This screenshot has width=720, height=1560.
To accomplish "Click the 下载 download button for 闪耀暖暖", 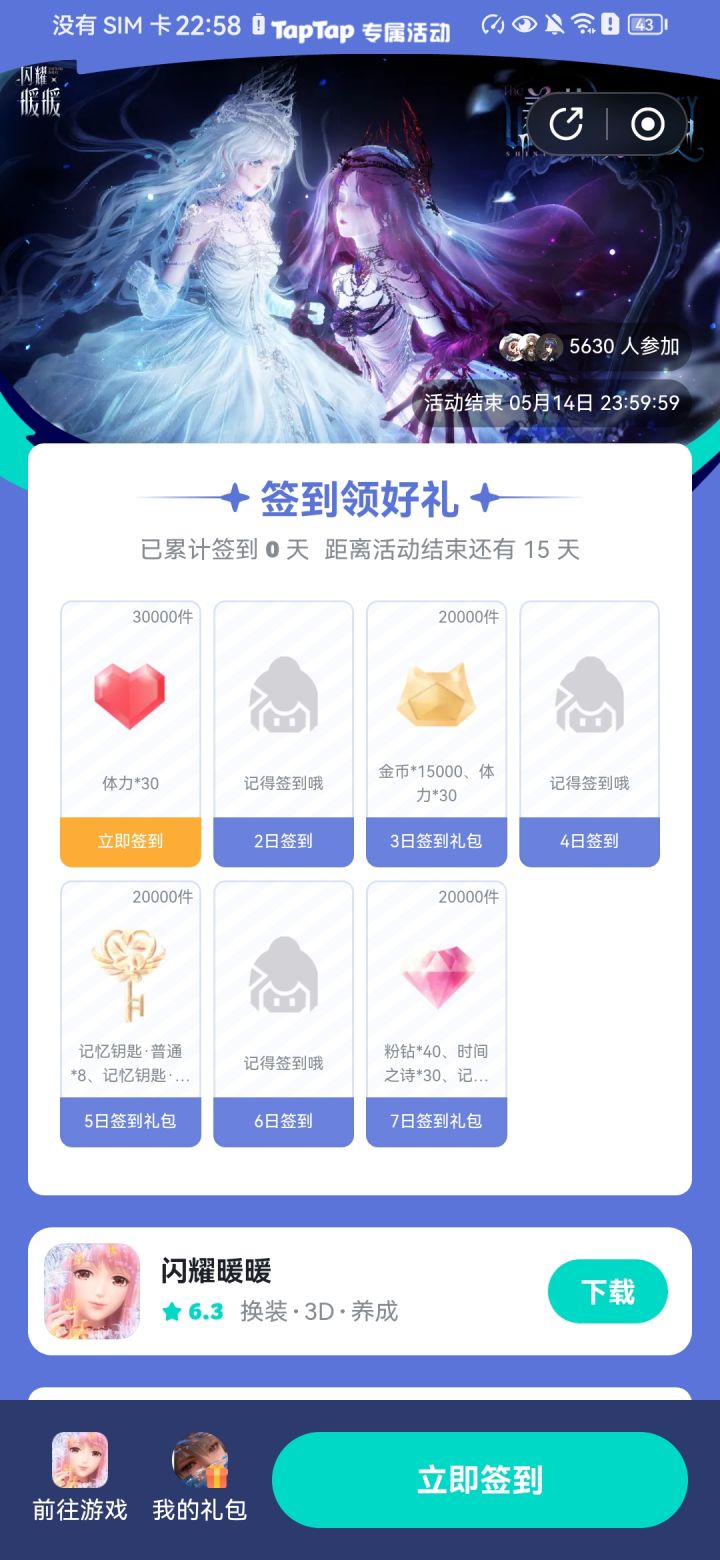I will pyautogui.click(x=607, y=1291).
